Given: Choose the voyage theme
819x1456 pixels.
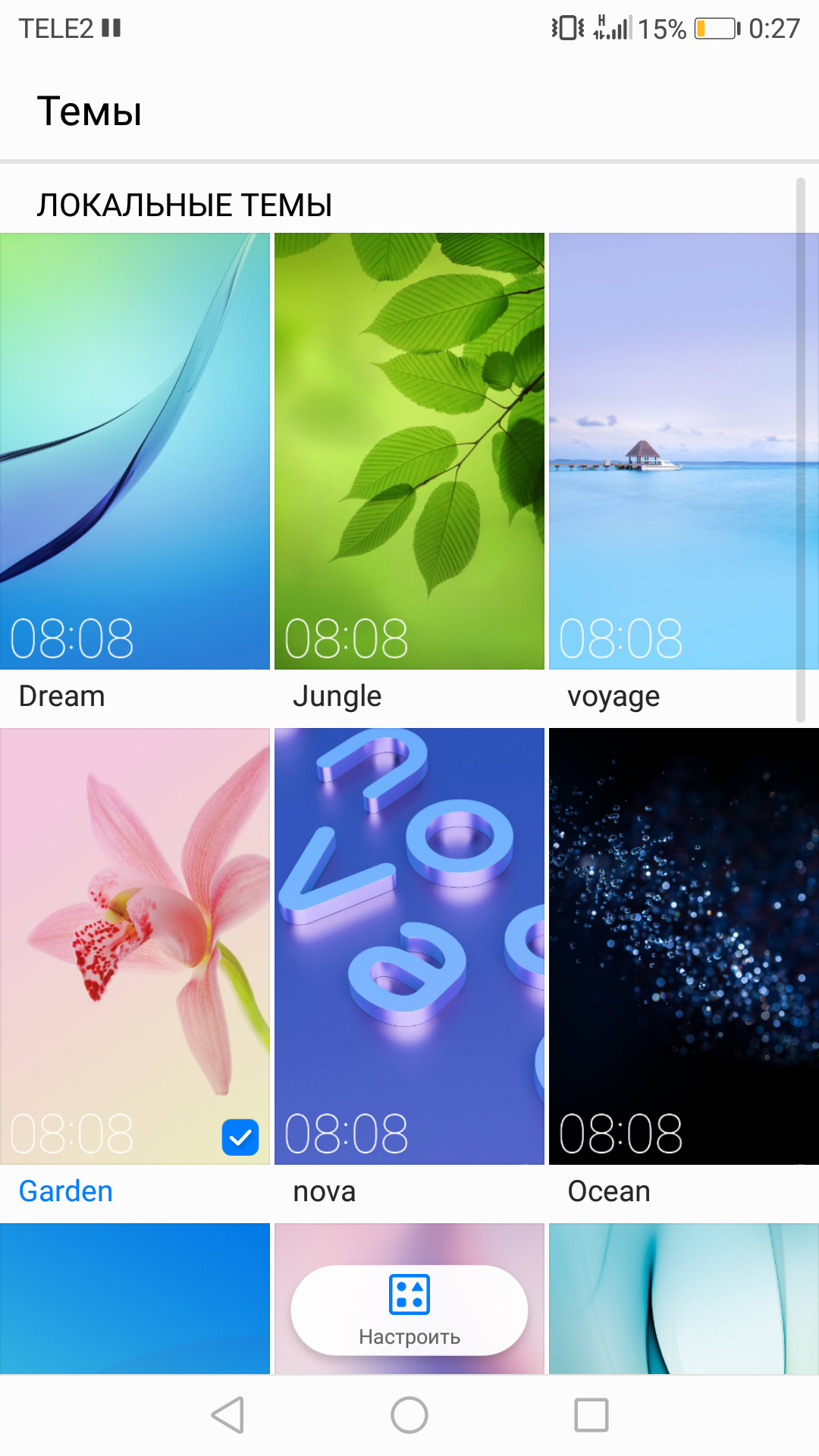Looking at the screenshot, I should pyautogui.click(x=684, y=451).
